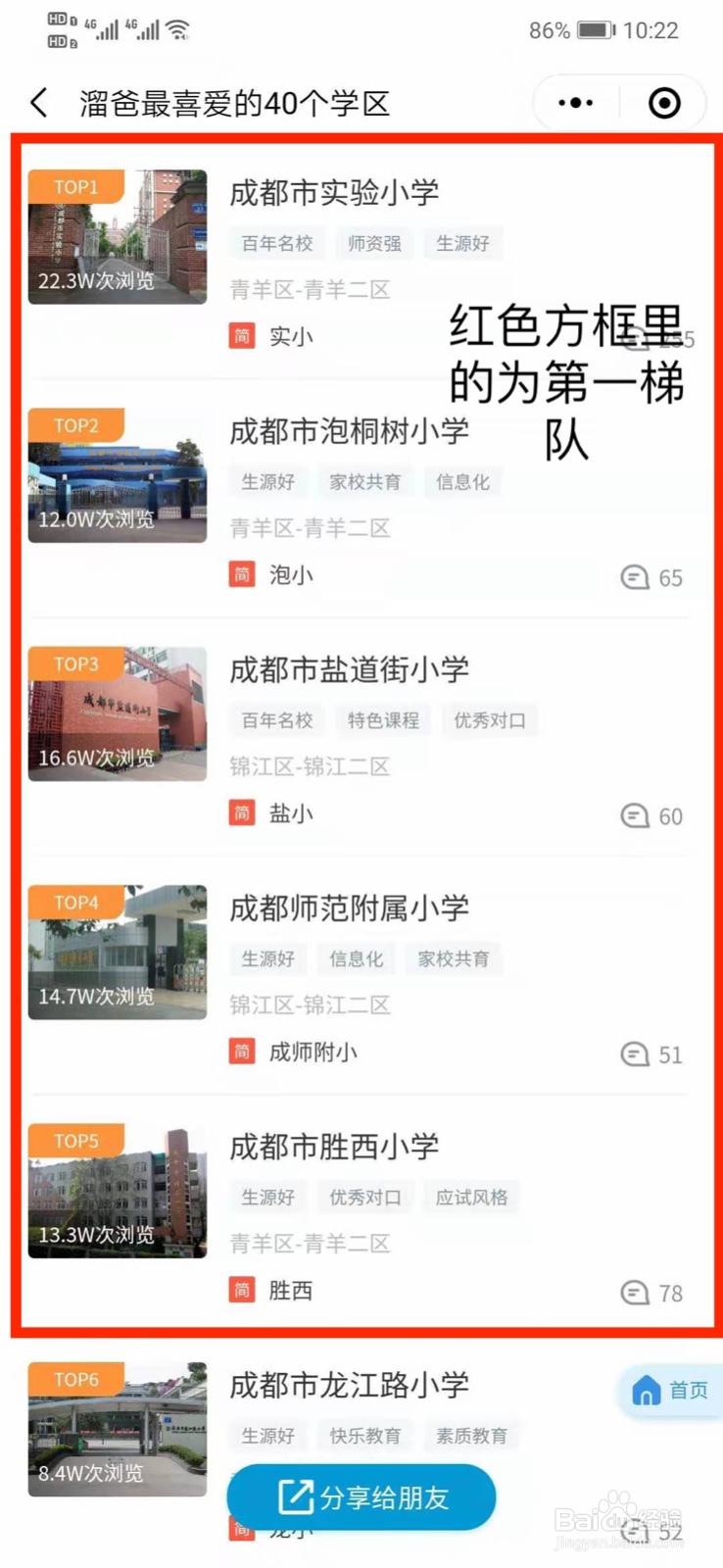View 成都市泡桐树小学 details
Image resolution: width=723 pixels, height=1568 pixels.
pyautogui.click(x=349, y=431)
